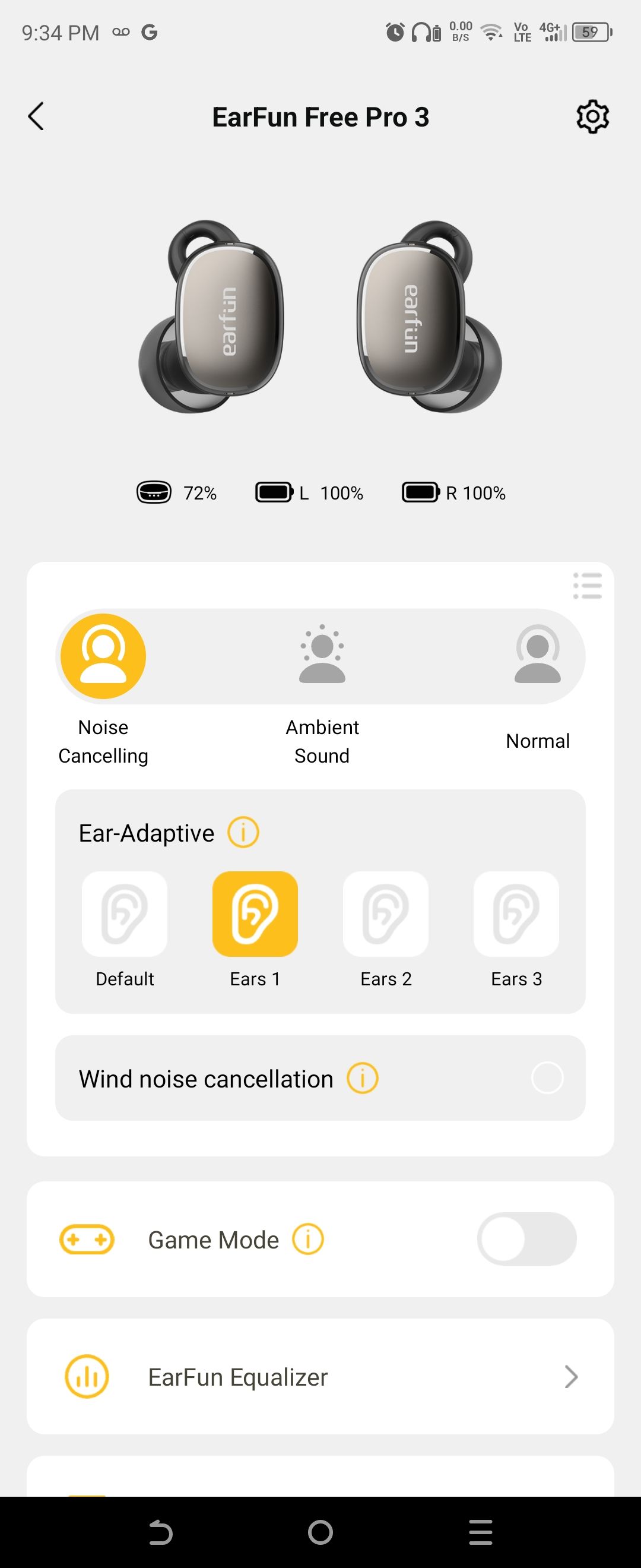The height and width of the screenshot is (1568, 641).
Task: Open the list view icon above sound modes
Action: click(x=588, y=586)
